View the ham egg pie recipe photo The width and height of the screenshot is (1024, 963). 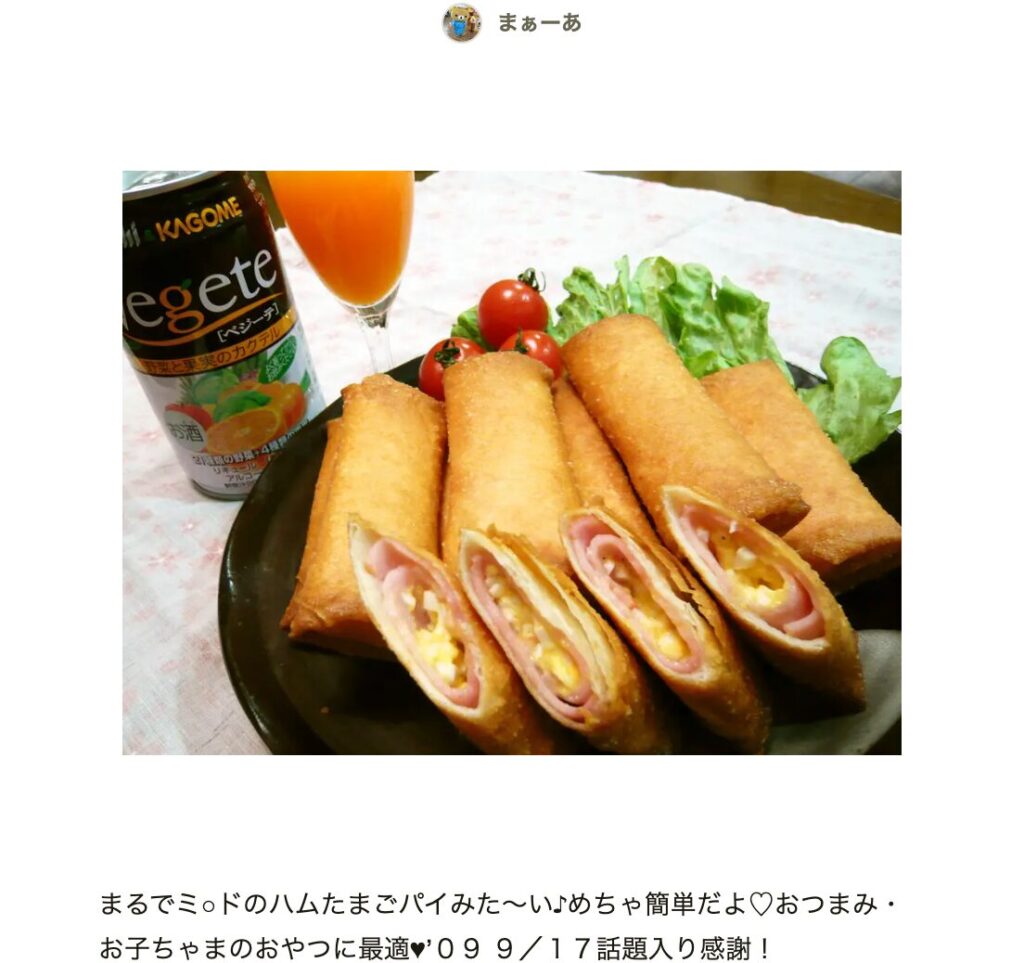pos(511,462)
